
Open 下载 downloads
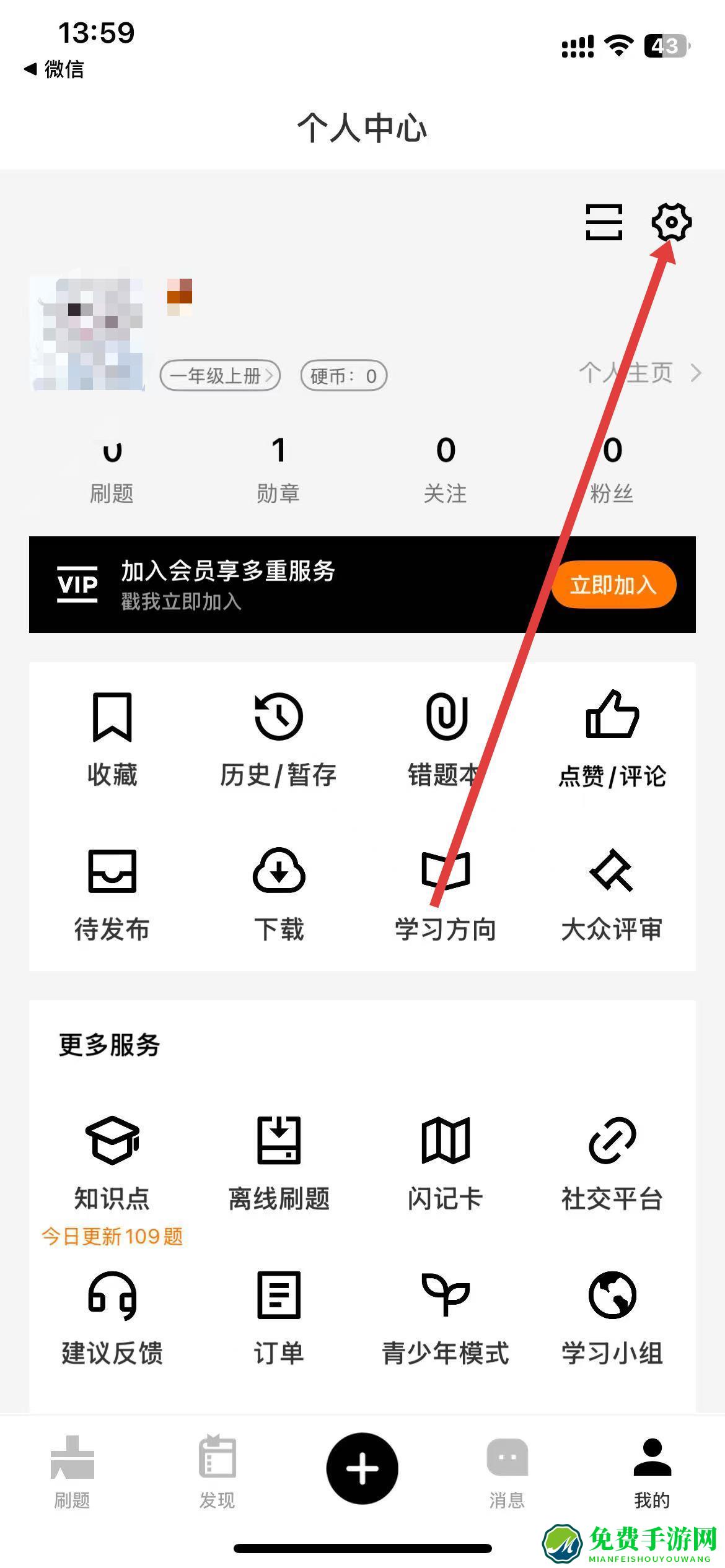[x=278, y=894]
